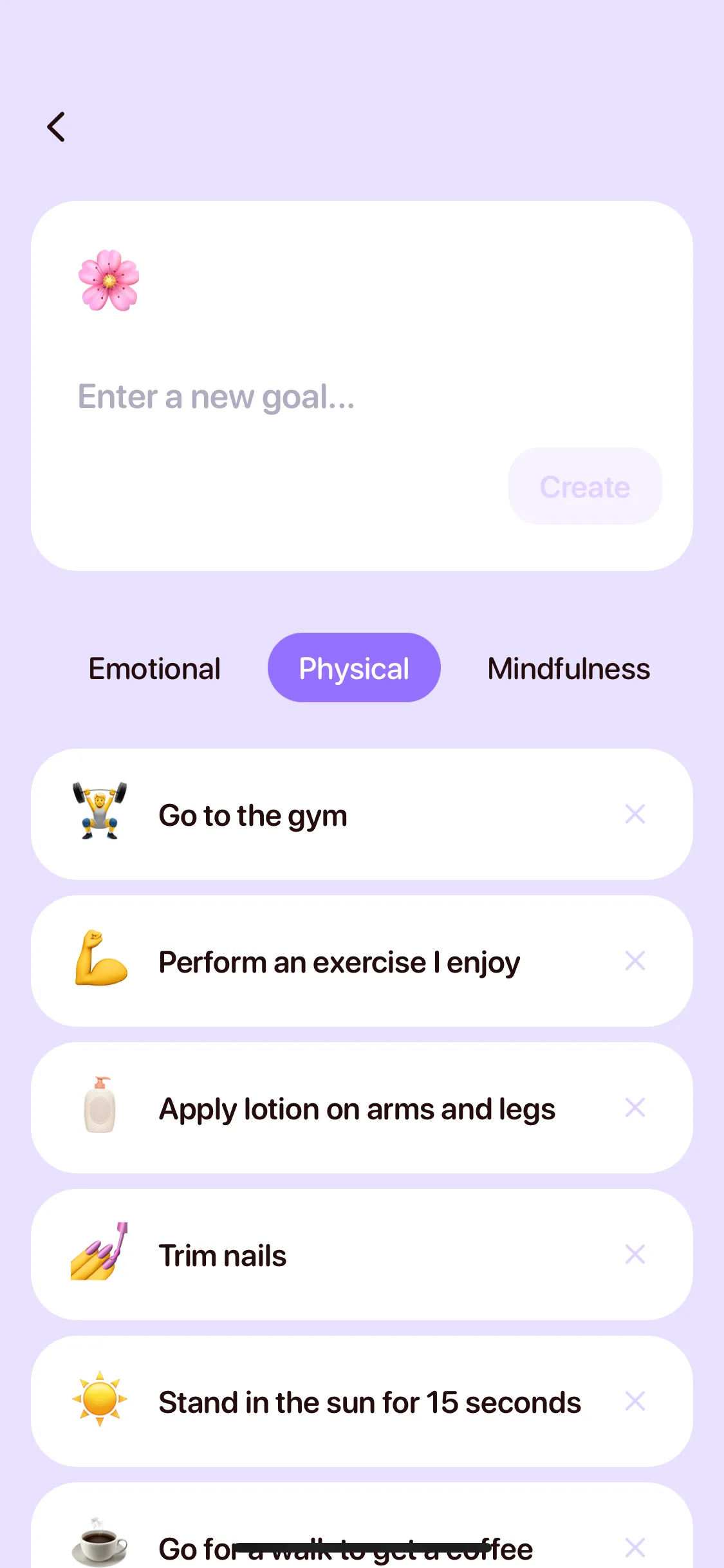Go back using the arrow icon
The width and height of the screenshot is (724, 1568).
tap(57, 127)
